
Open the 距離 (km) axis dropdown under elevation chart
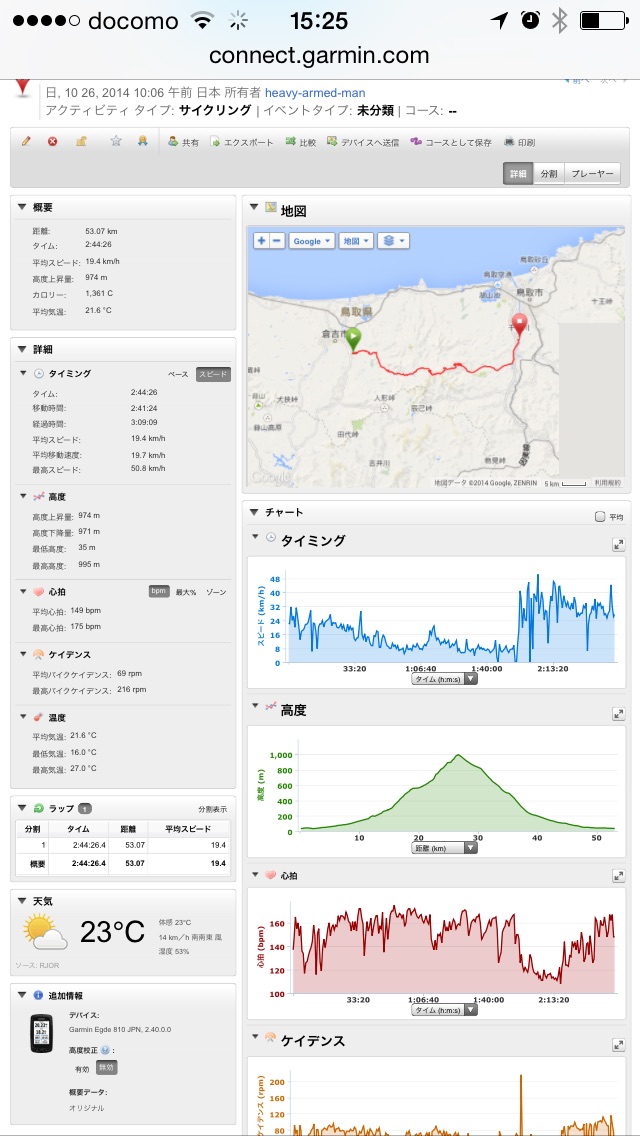coord(445,848)
